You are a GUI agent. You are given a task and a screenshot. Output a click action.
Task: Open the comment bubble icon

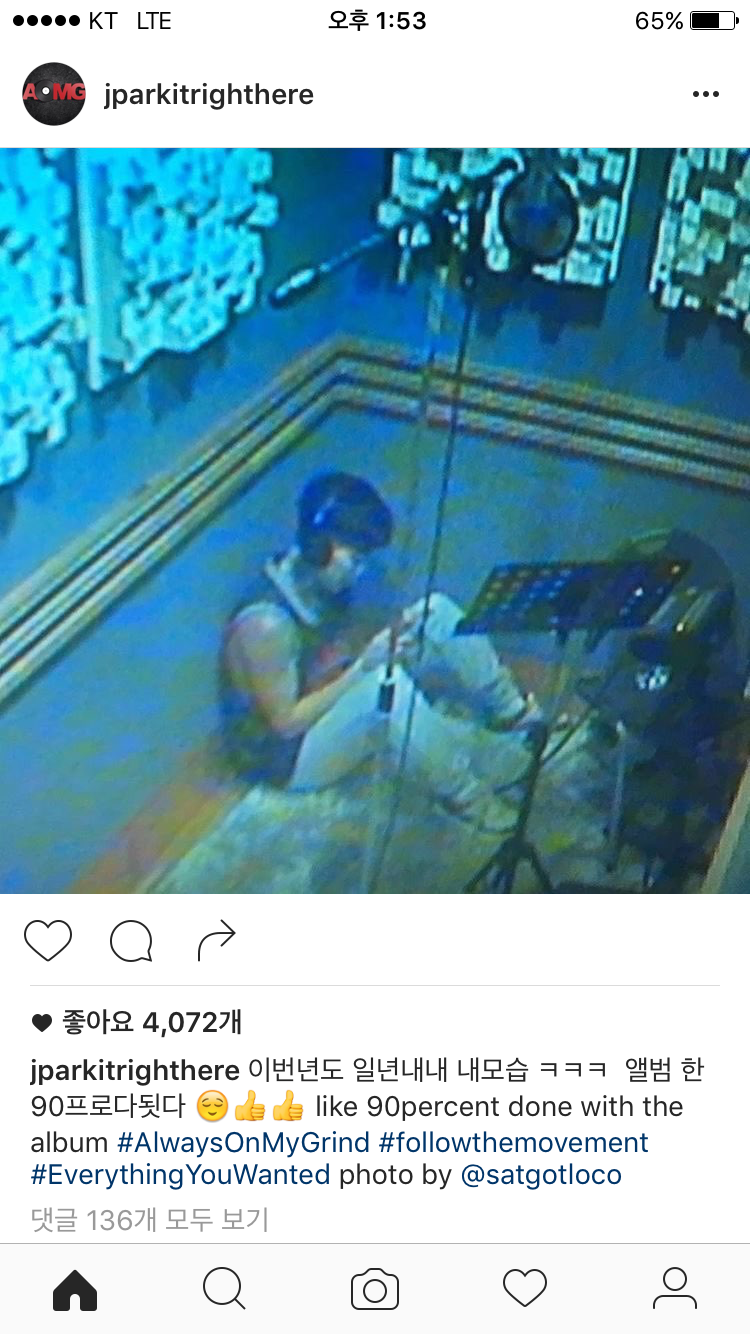[x=131, y=940]
